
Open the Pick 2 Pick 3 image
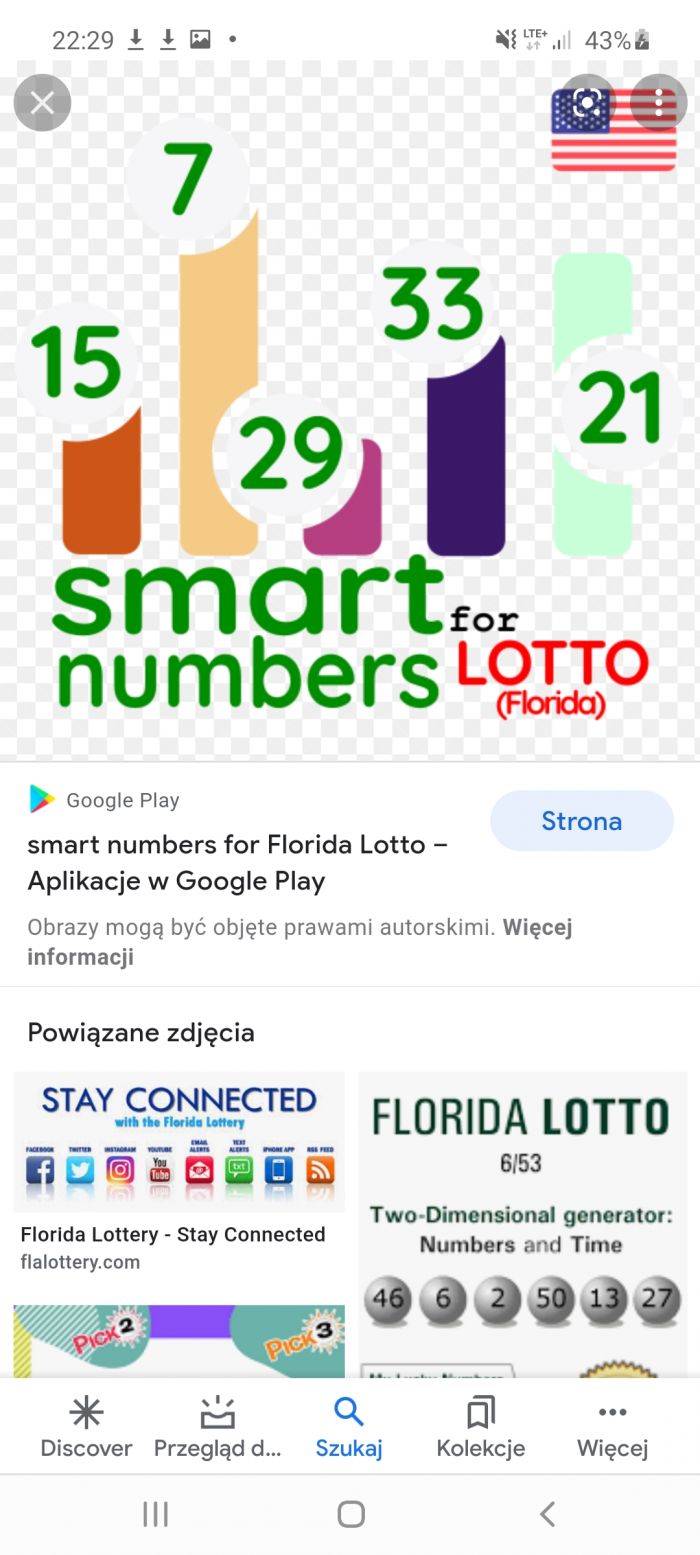click(x=179, y=1341)
